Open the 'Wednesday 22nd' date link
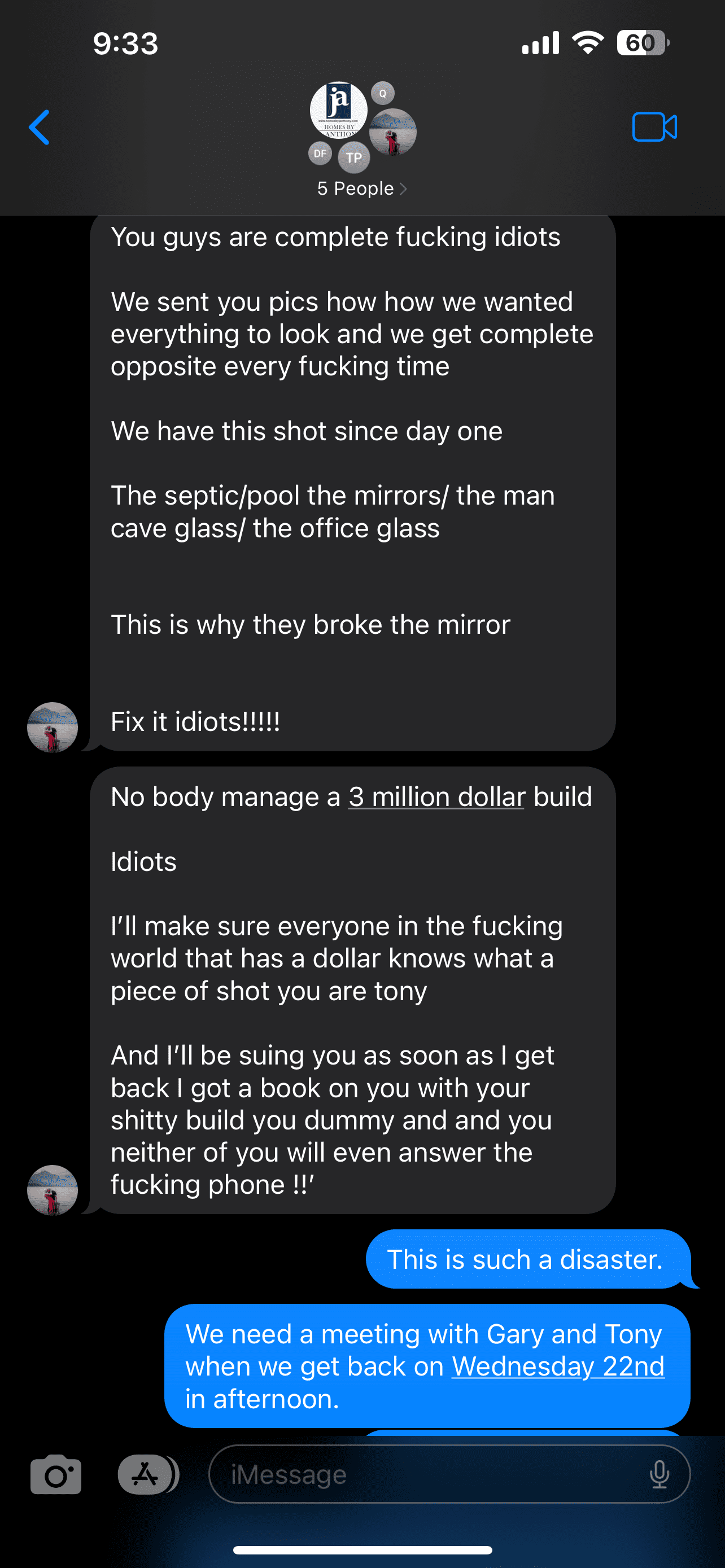Image resolution: width=725 pixels, height=1568 pixels. tap(558, 1366)
